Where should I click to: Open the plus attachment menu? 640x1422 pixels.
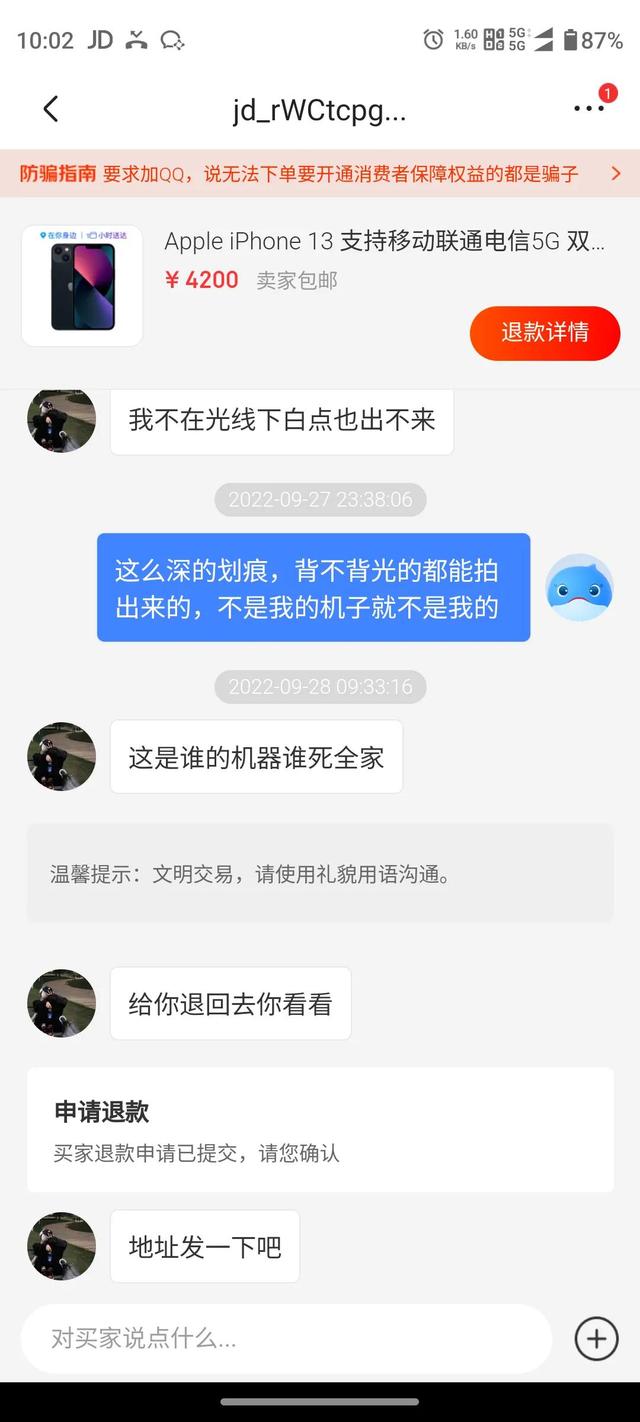point(596,1338)
